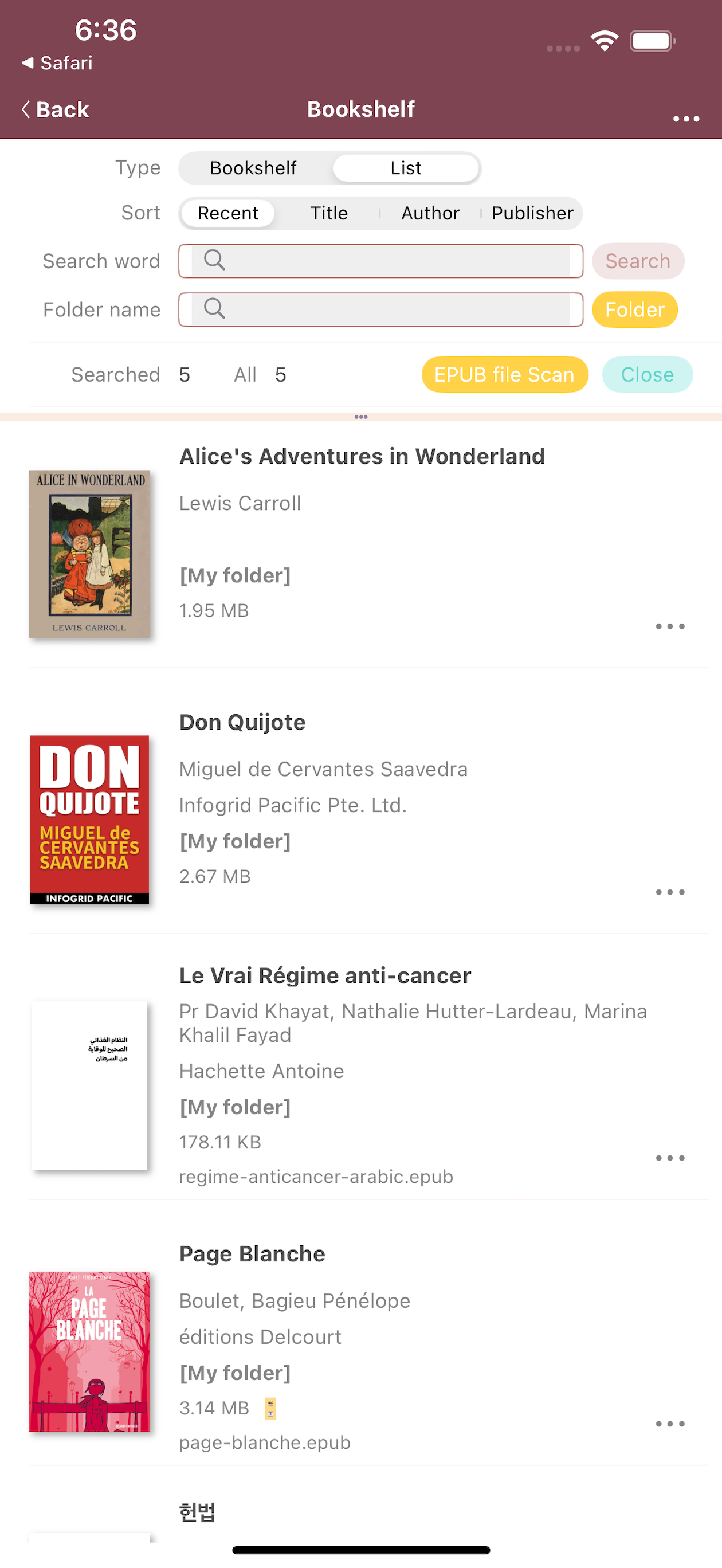This screenshot has width=722, height=1568.
Task: Sort books by Author
Action: pyautogui.click(x=430, y=213)
